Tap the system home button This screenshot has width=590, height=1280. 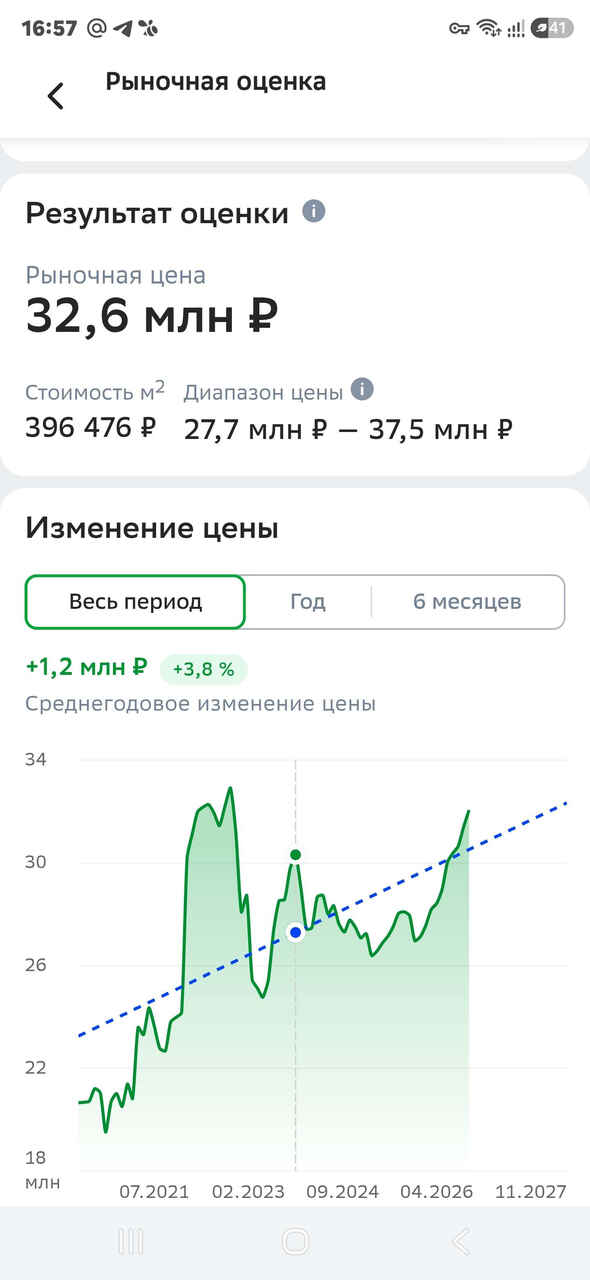pos(295,1242)
